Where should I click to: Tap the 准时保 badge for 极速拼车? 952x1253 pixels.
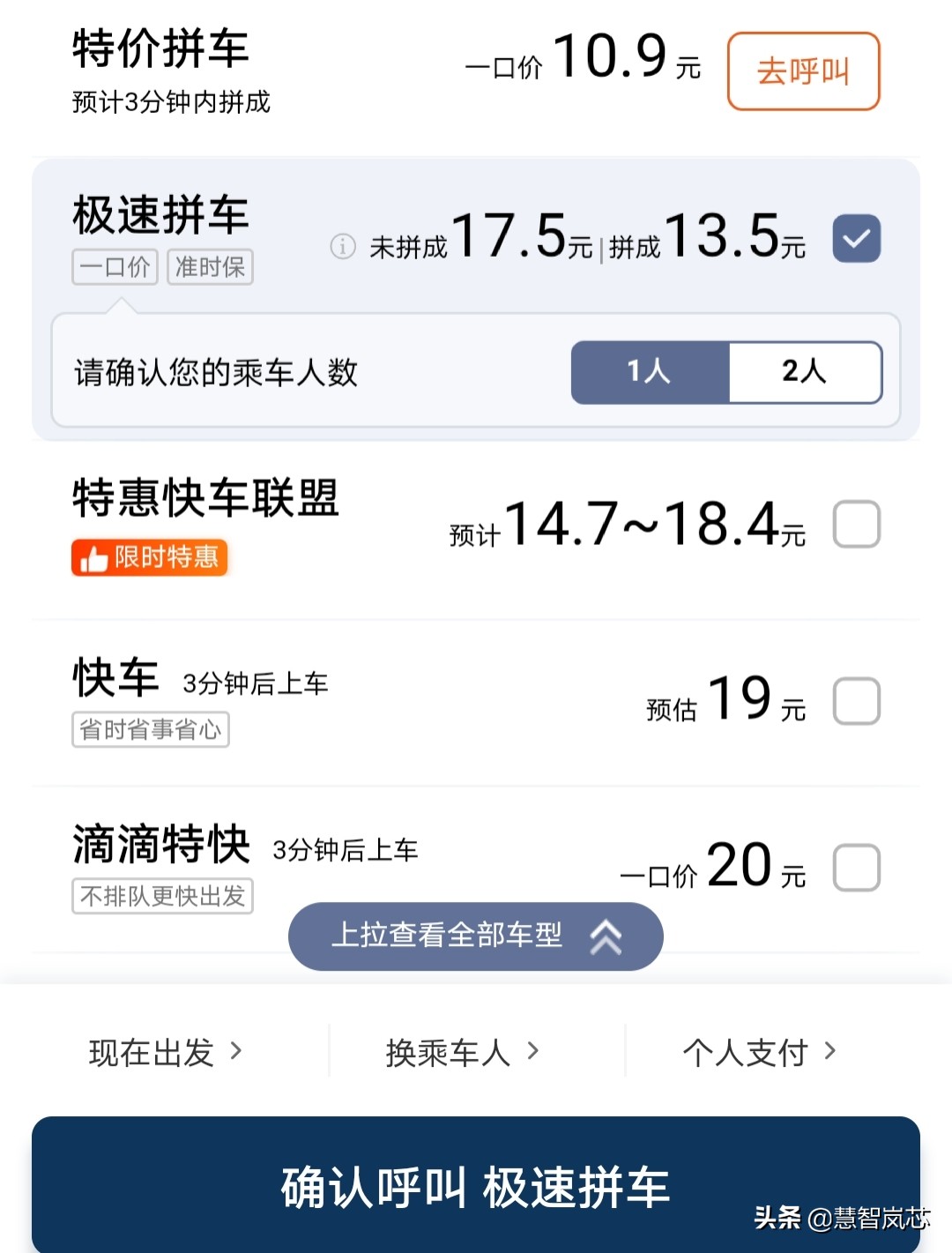[209, 267]
